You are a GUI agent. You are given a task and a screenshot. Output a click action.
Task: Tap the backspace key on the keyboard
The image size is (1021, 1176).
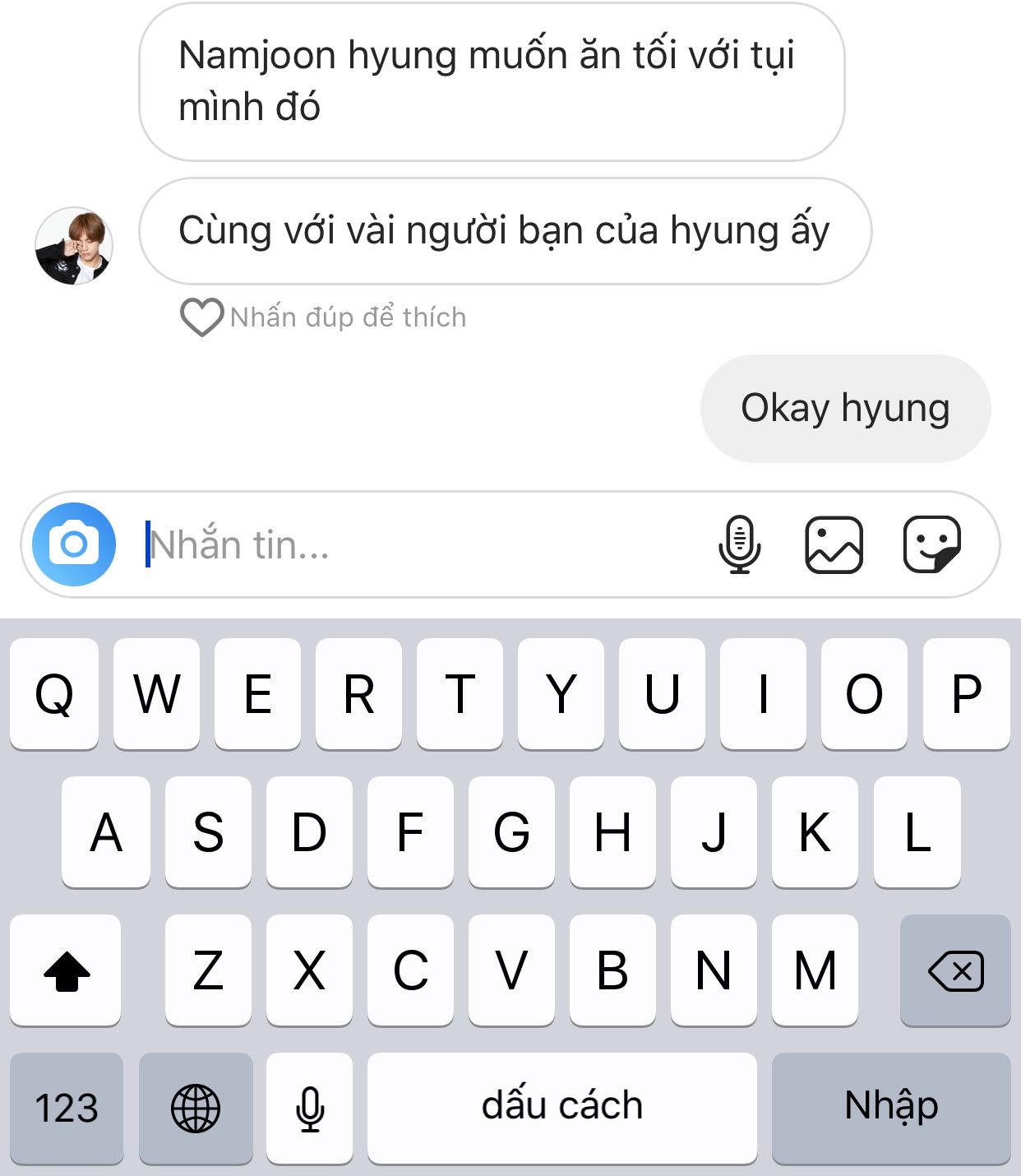pos(955,970)
